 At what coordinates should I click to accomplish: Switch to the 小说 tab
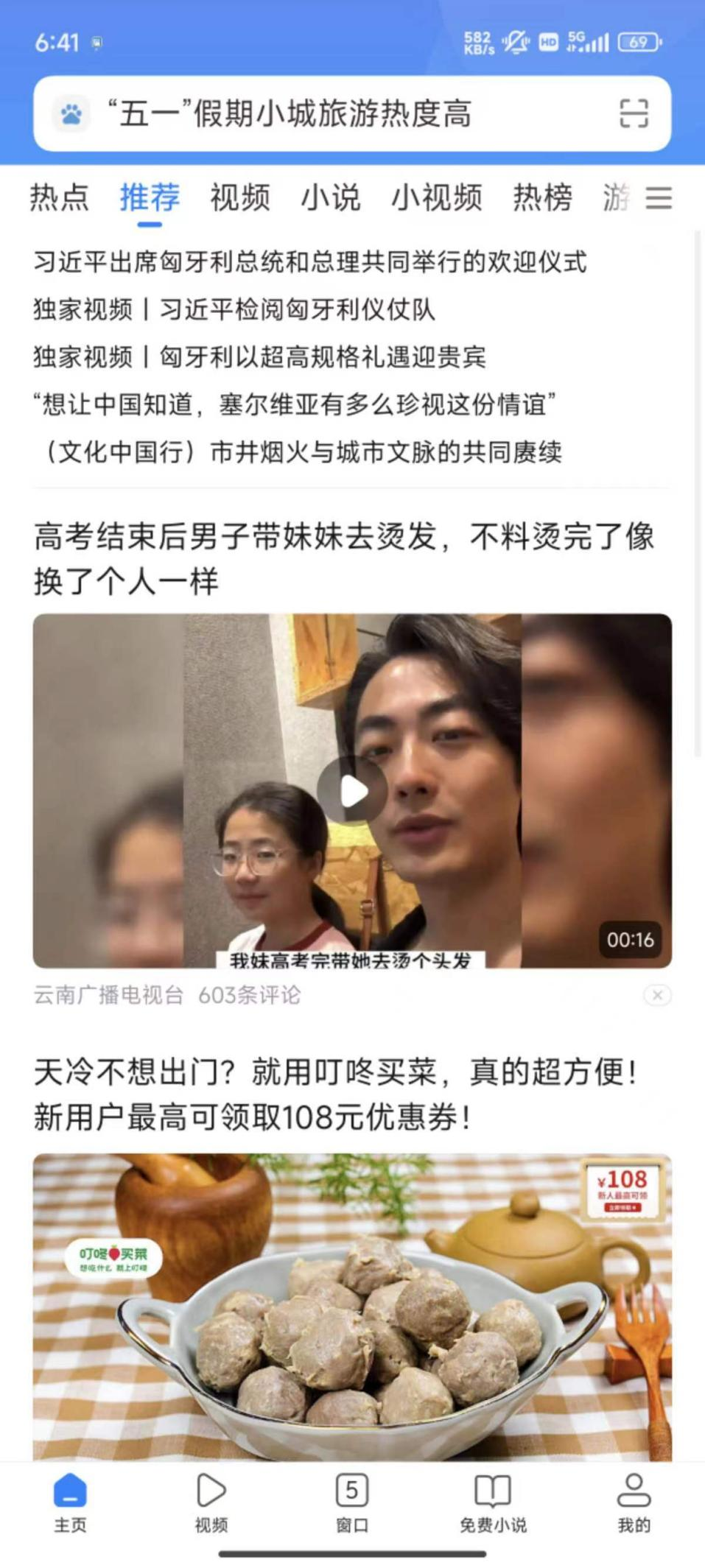point(330,197)
